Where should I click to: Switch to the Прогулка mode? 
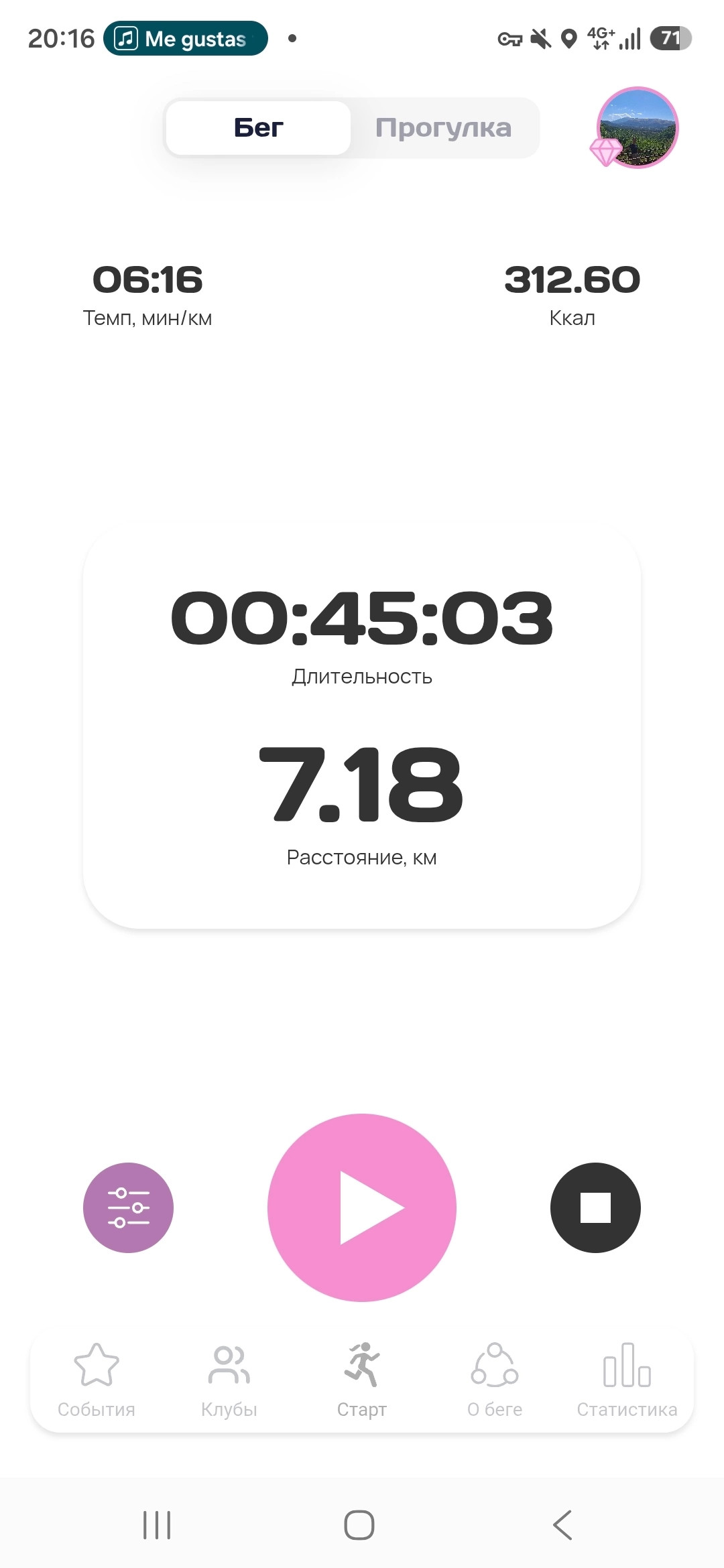coord(444,127)
